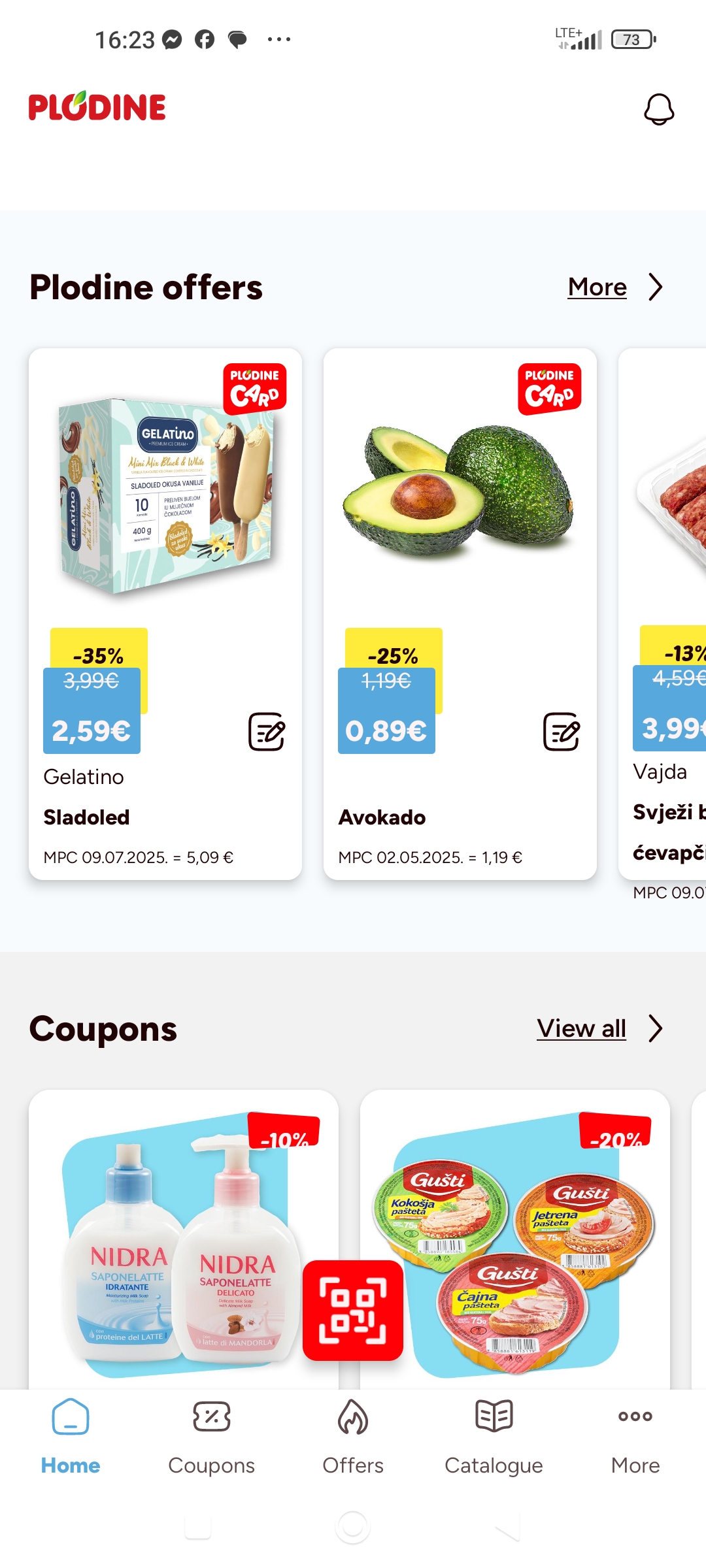The width and height of the screenshot is (706, 1568).
Task: Open the notifications bell
Action: [x=658, y=109]
